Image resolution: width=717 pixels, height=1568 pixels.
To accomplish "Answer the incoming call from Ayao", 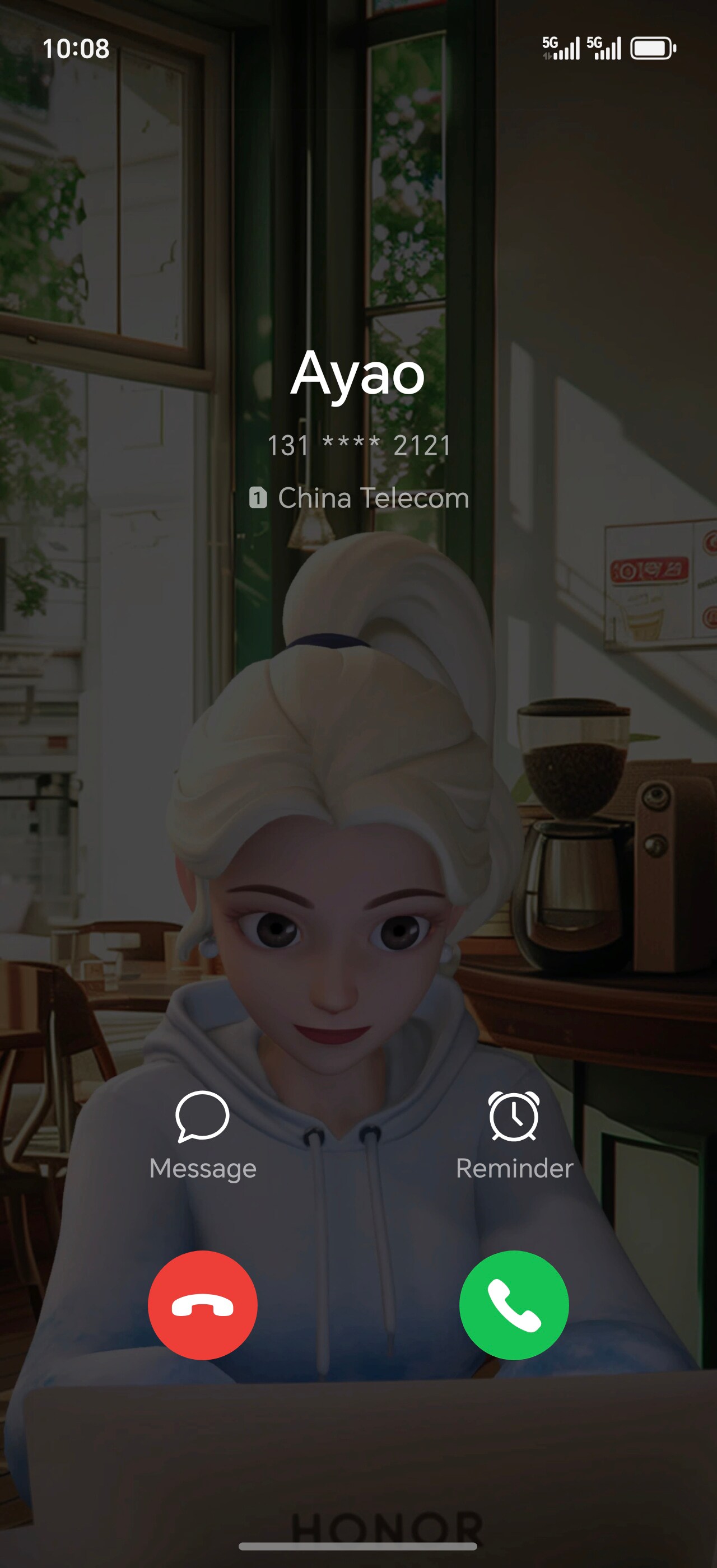I will click(514, 1304).
